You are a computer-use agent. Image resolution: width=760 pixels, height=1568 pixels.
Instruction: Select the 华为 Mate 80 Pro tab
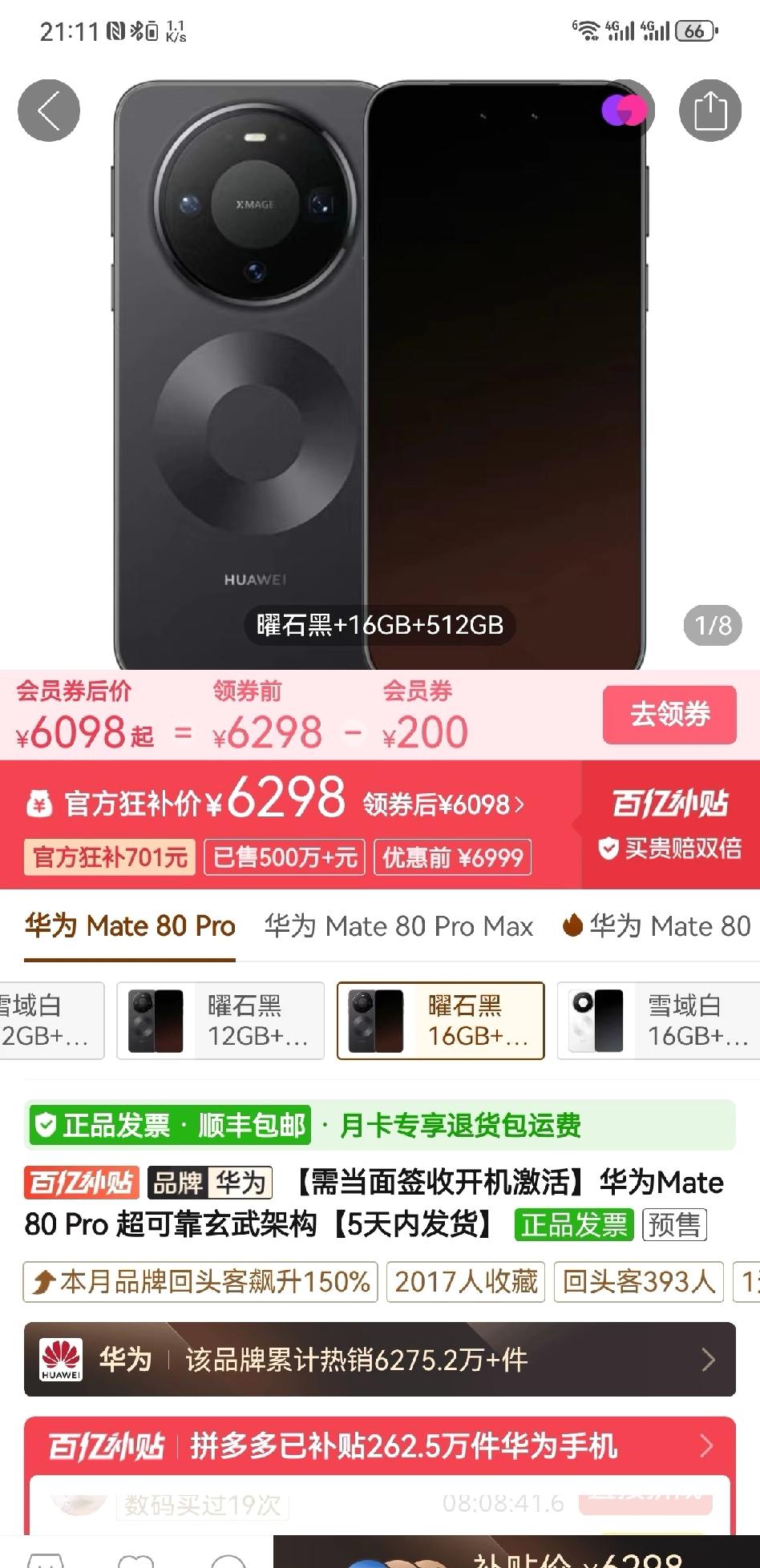130,926
